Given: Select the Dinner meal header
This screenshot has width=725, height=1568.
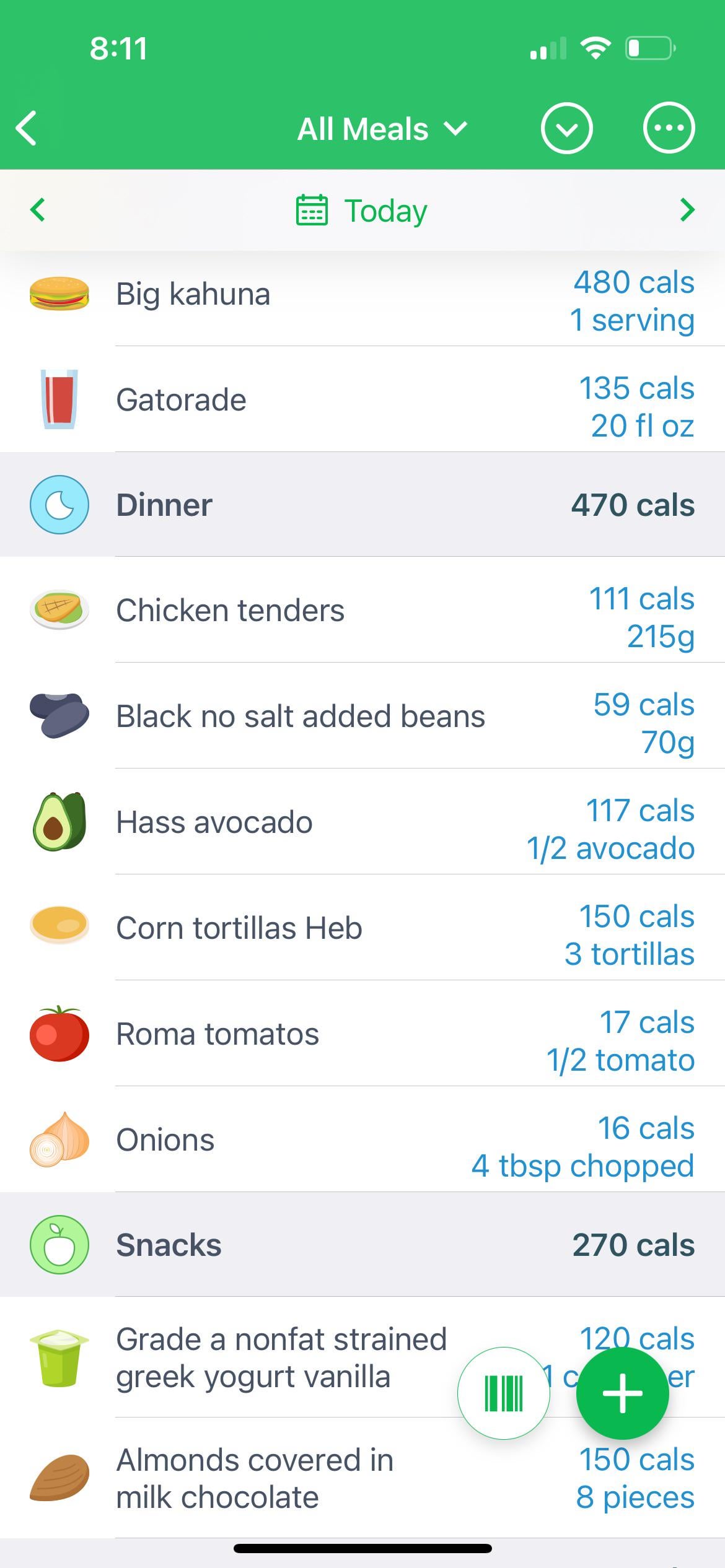Looking at the screenshot, I should point(362,505).
